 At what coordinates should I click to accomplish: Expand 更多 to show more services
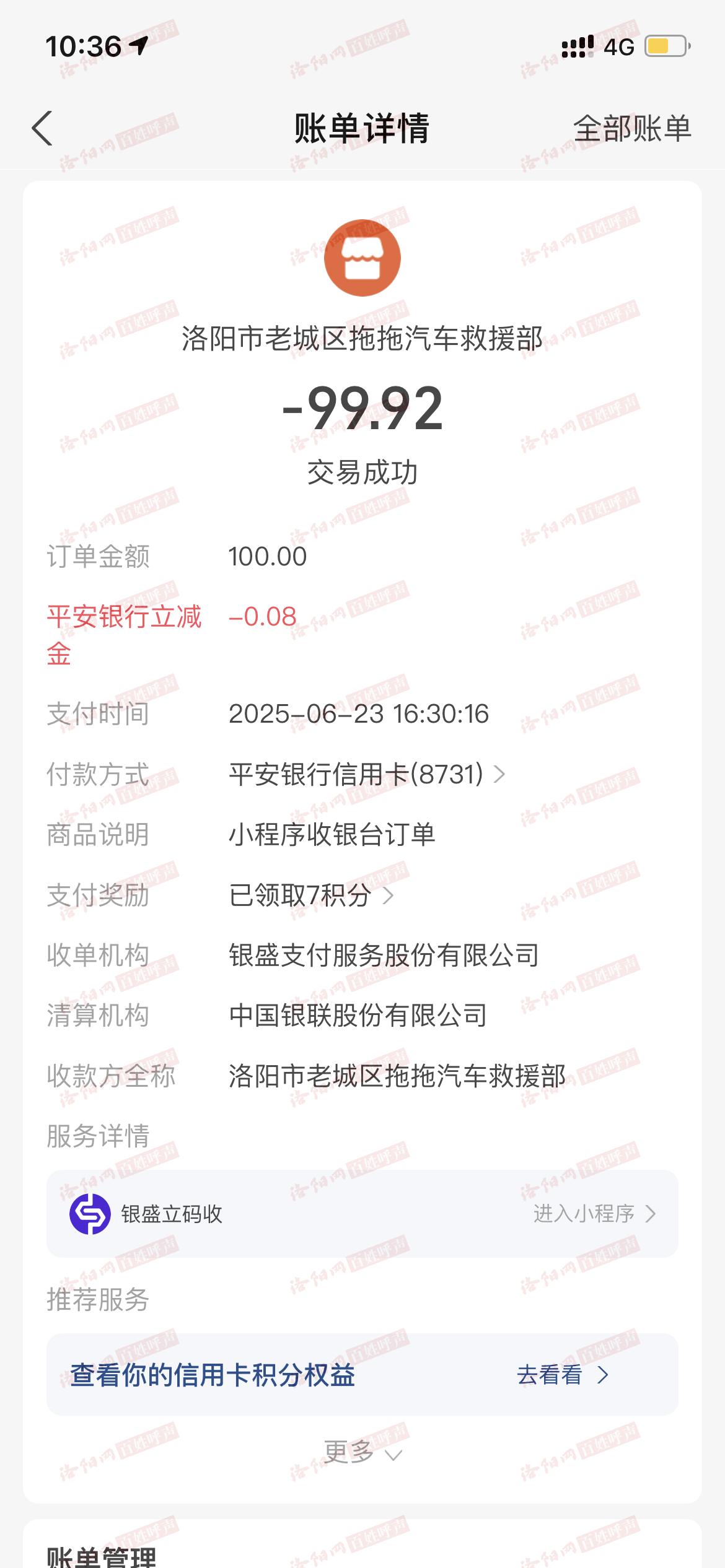pyautogui.click(x=362, y=1452)
